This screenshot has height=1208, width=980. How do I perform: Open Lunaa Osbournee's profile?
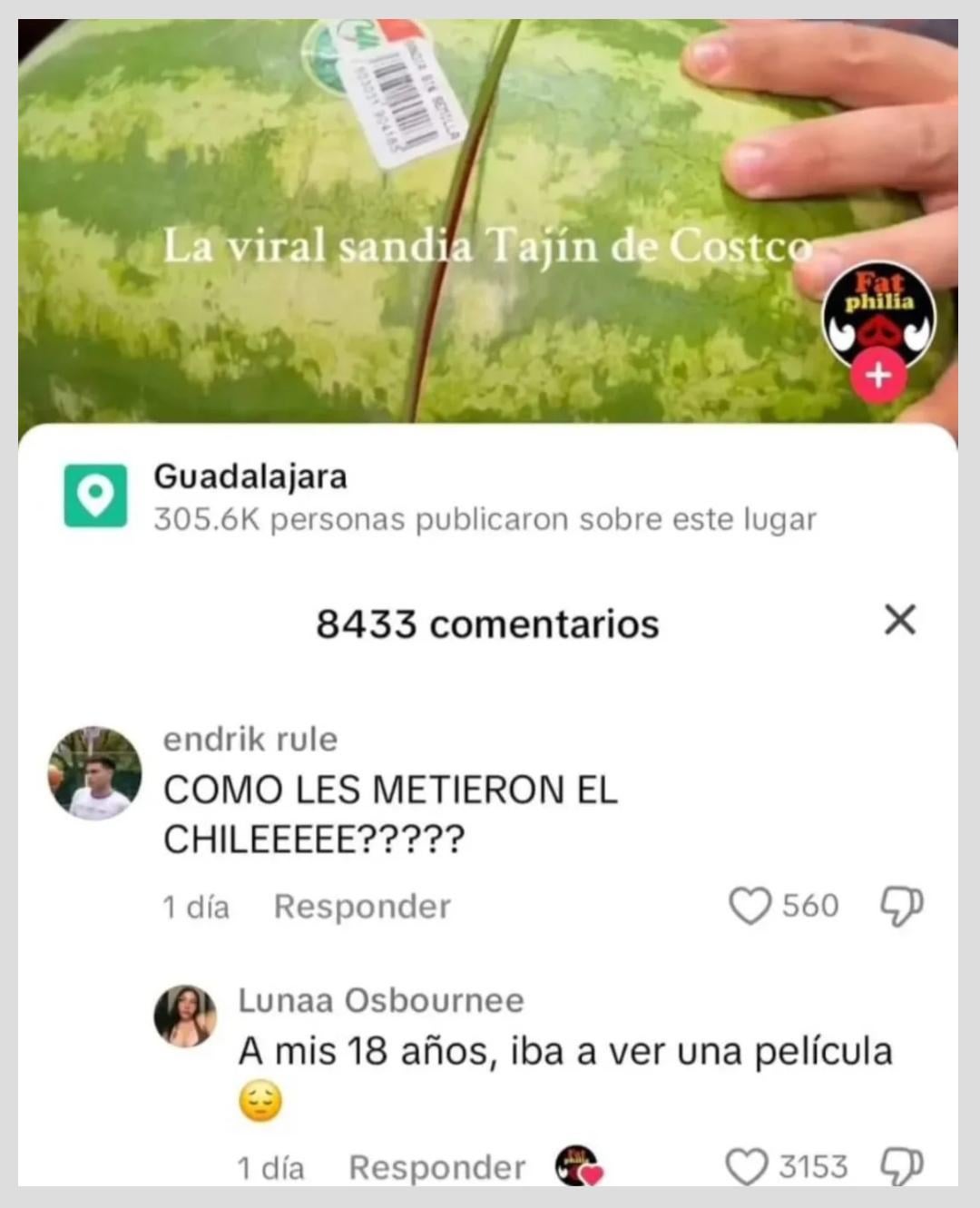(185, 1016)
